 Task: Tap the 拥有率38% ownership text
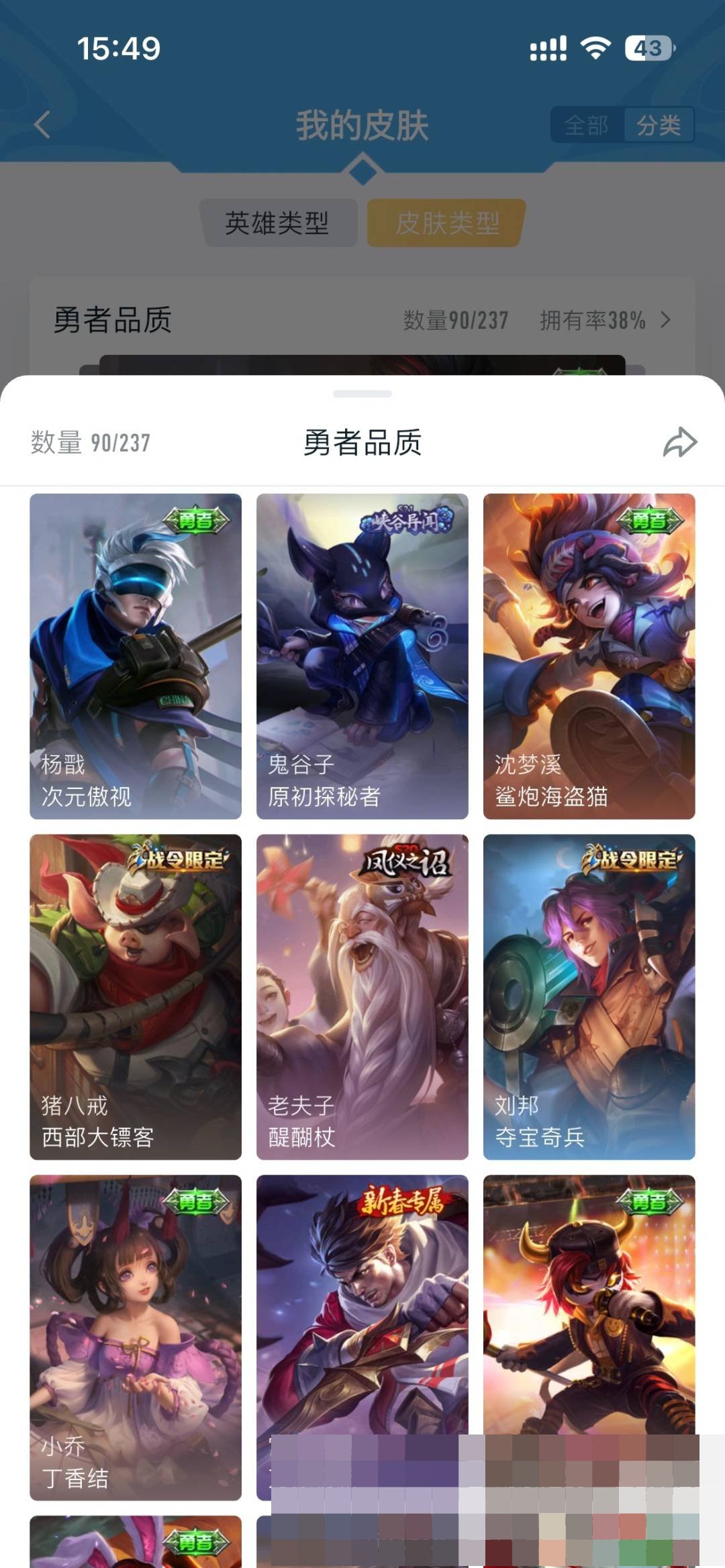pos(592,321)
